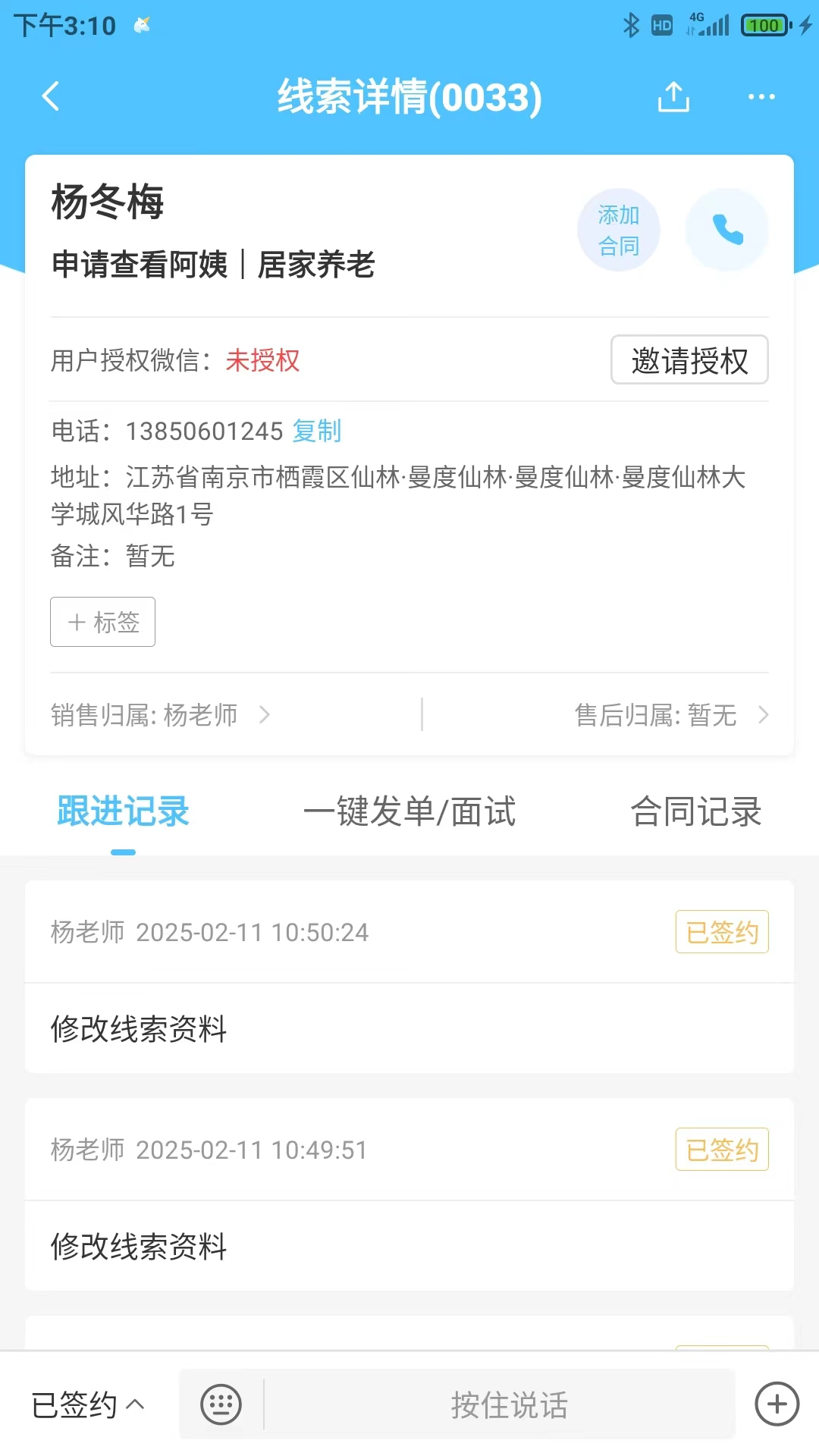
Task: Tap the keyboard/emoji icon near voice input
Action: (x=218, y=1404)
